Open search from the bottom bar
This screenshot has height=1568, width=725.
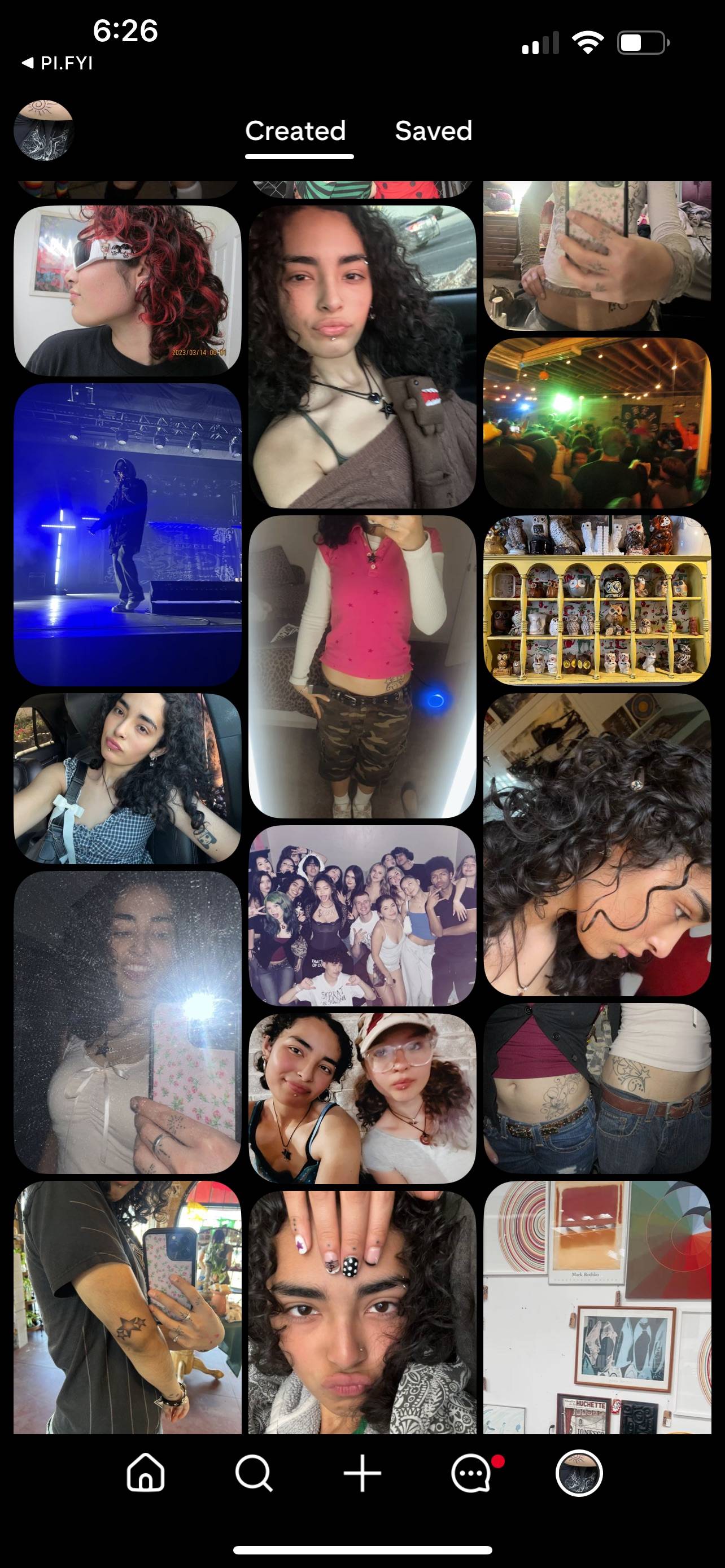(254, 1473)
